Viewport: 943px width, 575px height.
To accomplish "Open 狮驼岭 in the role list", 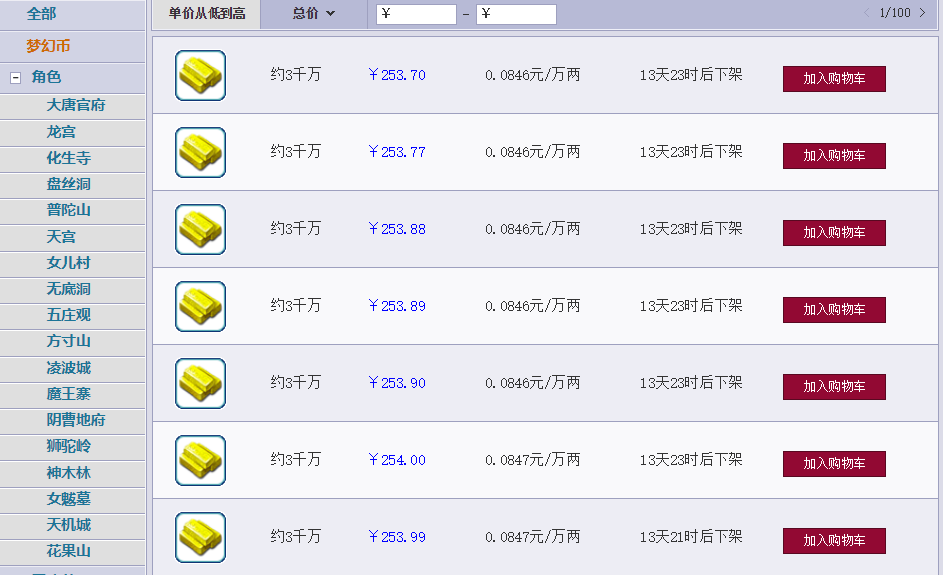I will tap(68, 446).
